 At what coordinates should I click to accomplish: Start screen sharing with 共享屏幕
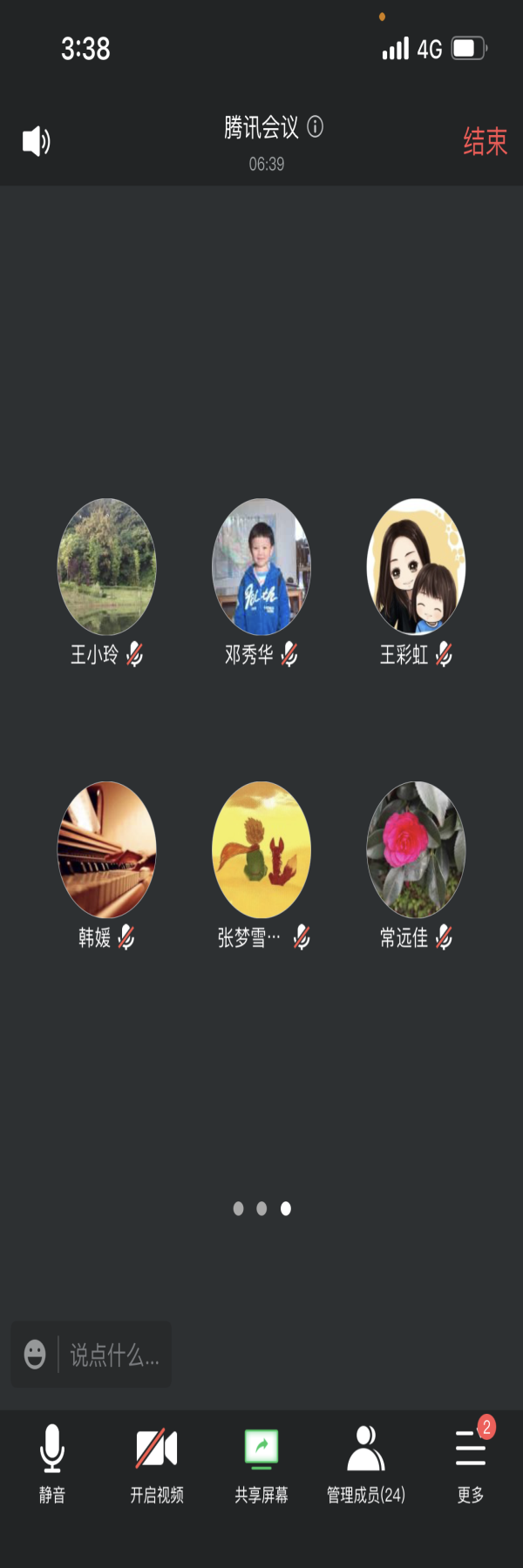coord(261,1463)
